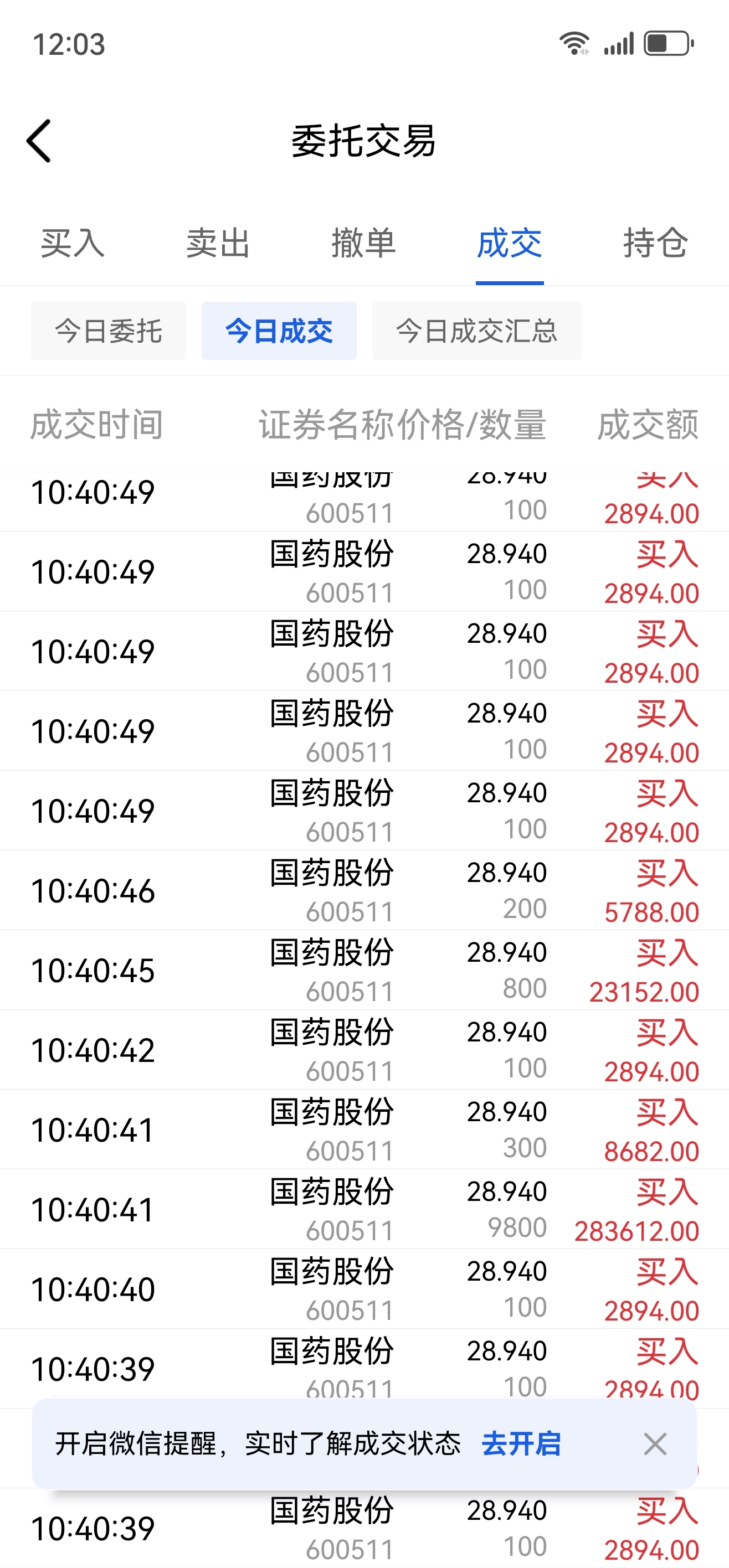Select the 成交 tab
This screenshot has height=1568, width=729.
[x=509, y=244]
